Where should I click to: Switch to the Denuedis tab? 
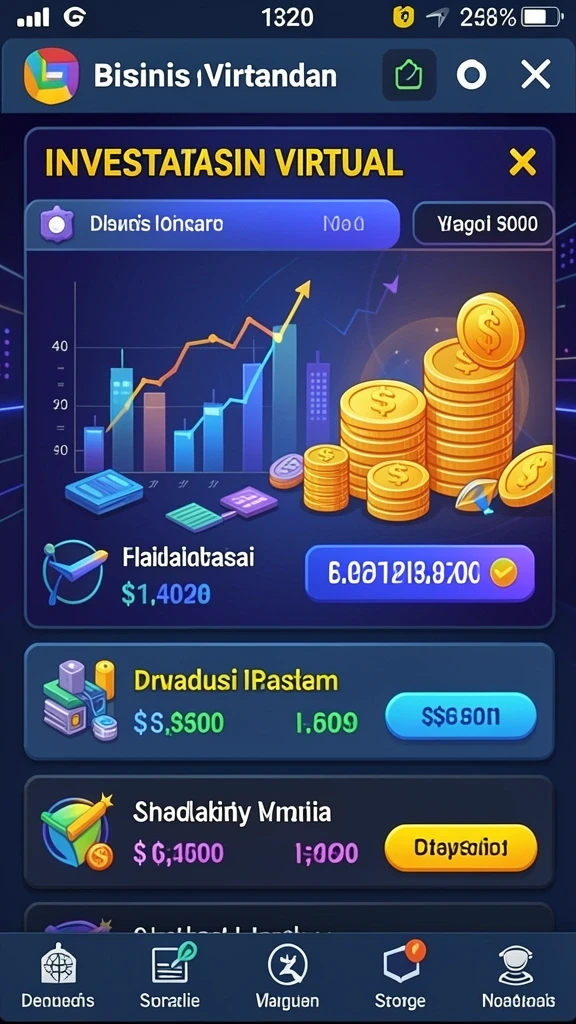57,977
